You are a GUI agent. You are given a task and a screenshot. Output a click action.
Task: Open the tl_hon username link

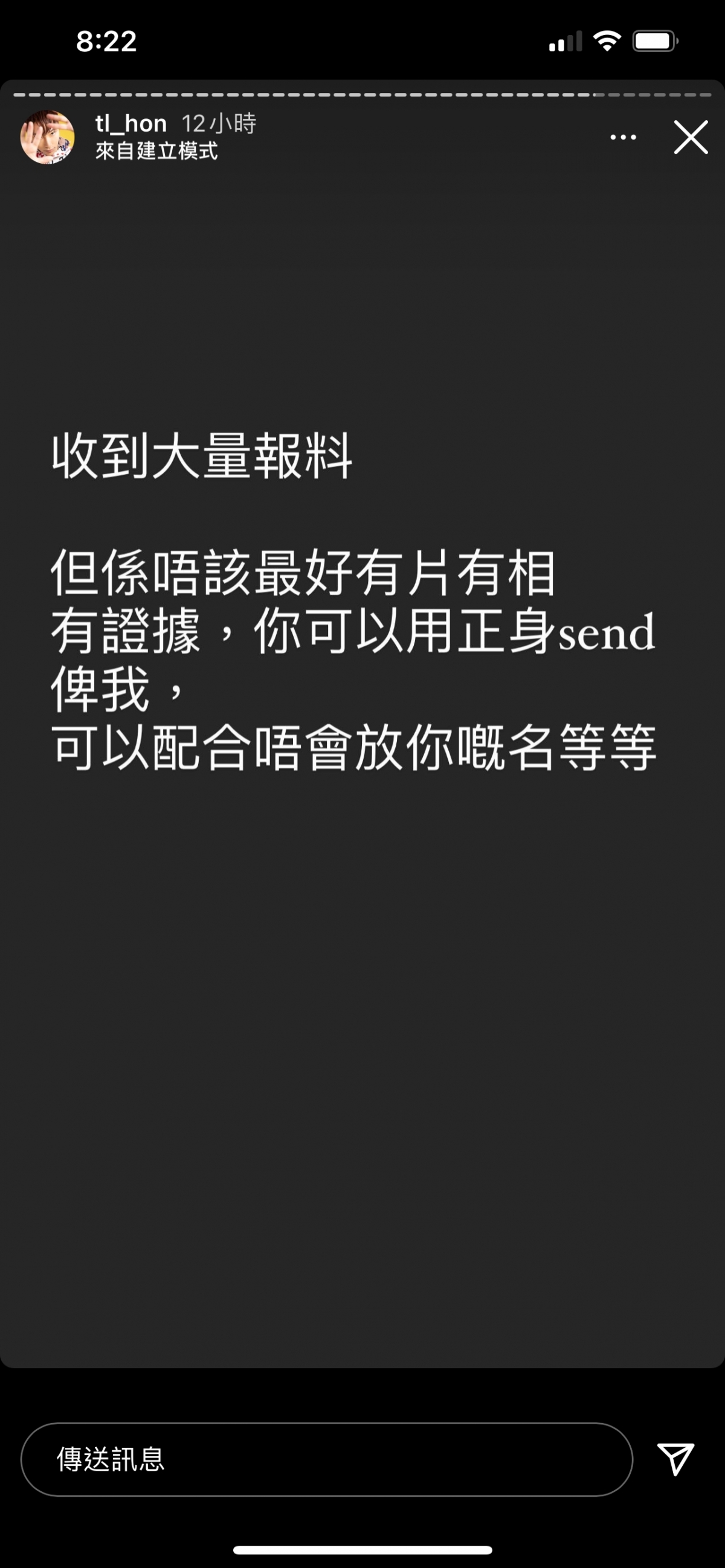(131, 124)
